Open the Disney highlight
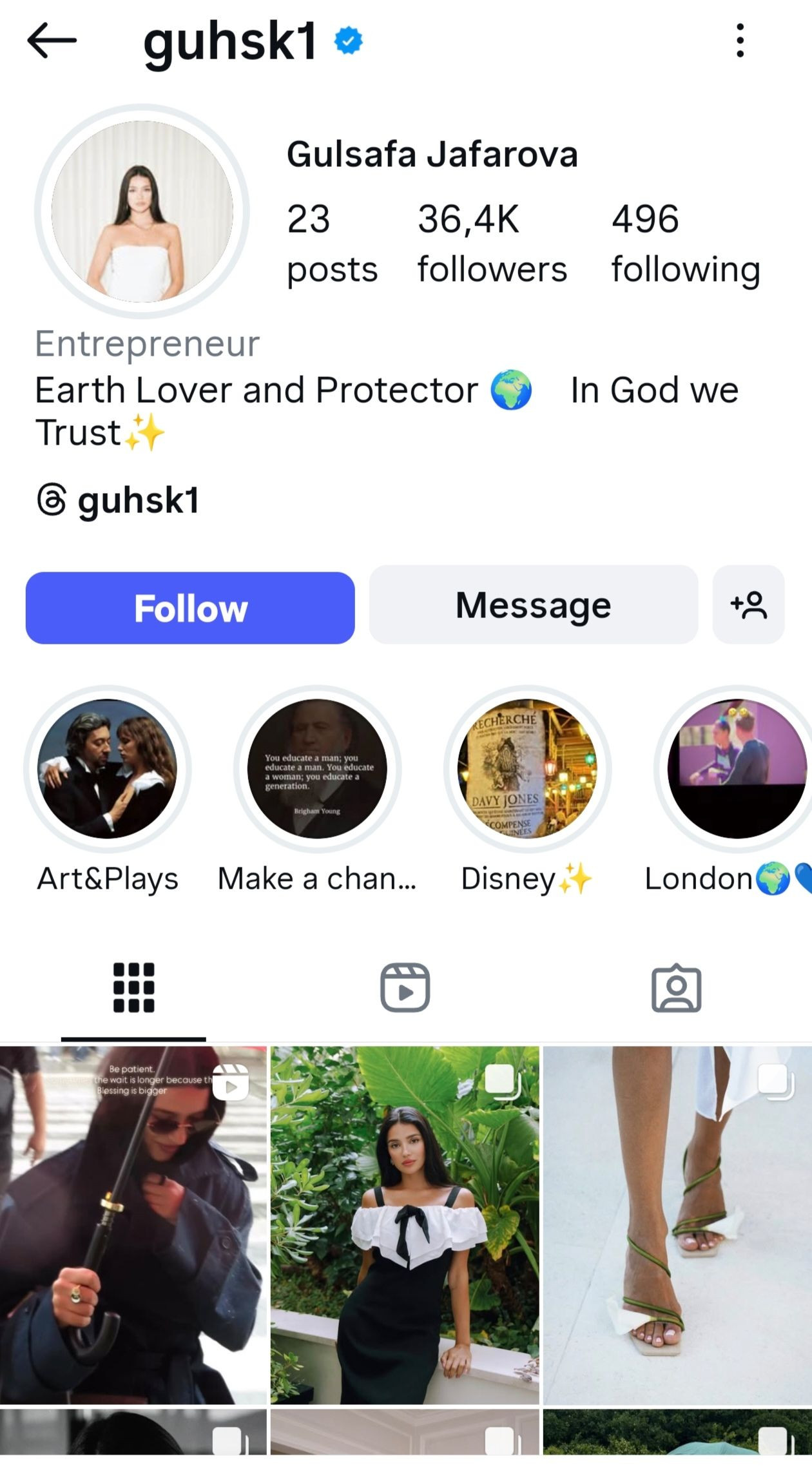 pyautogui.click(x=527, y=769)
